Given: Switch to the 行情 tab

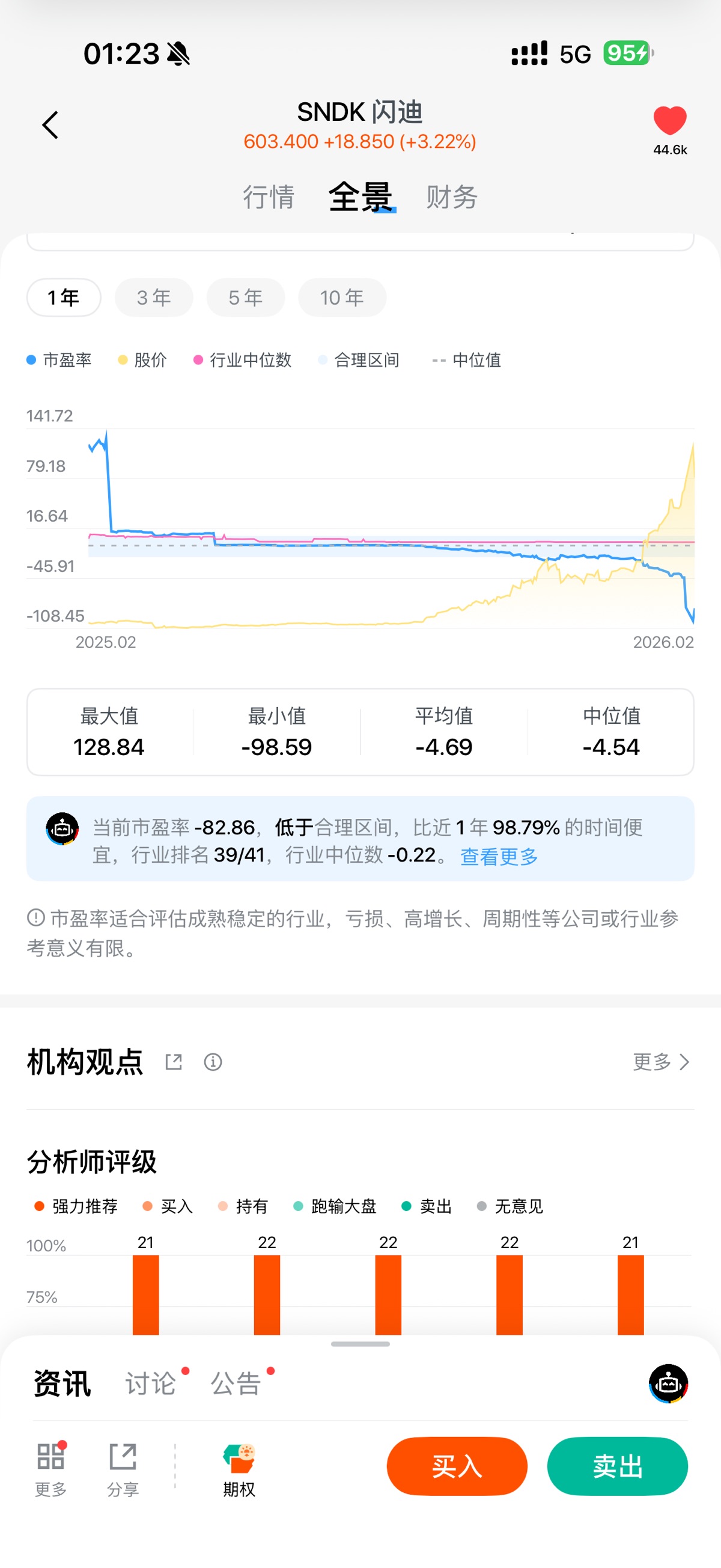Looking at the screenshot, I should (x=269, y=197).
